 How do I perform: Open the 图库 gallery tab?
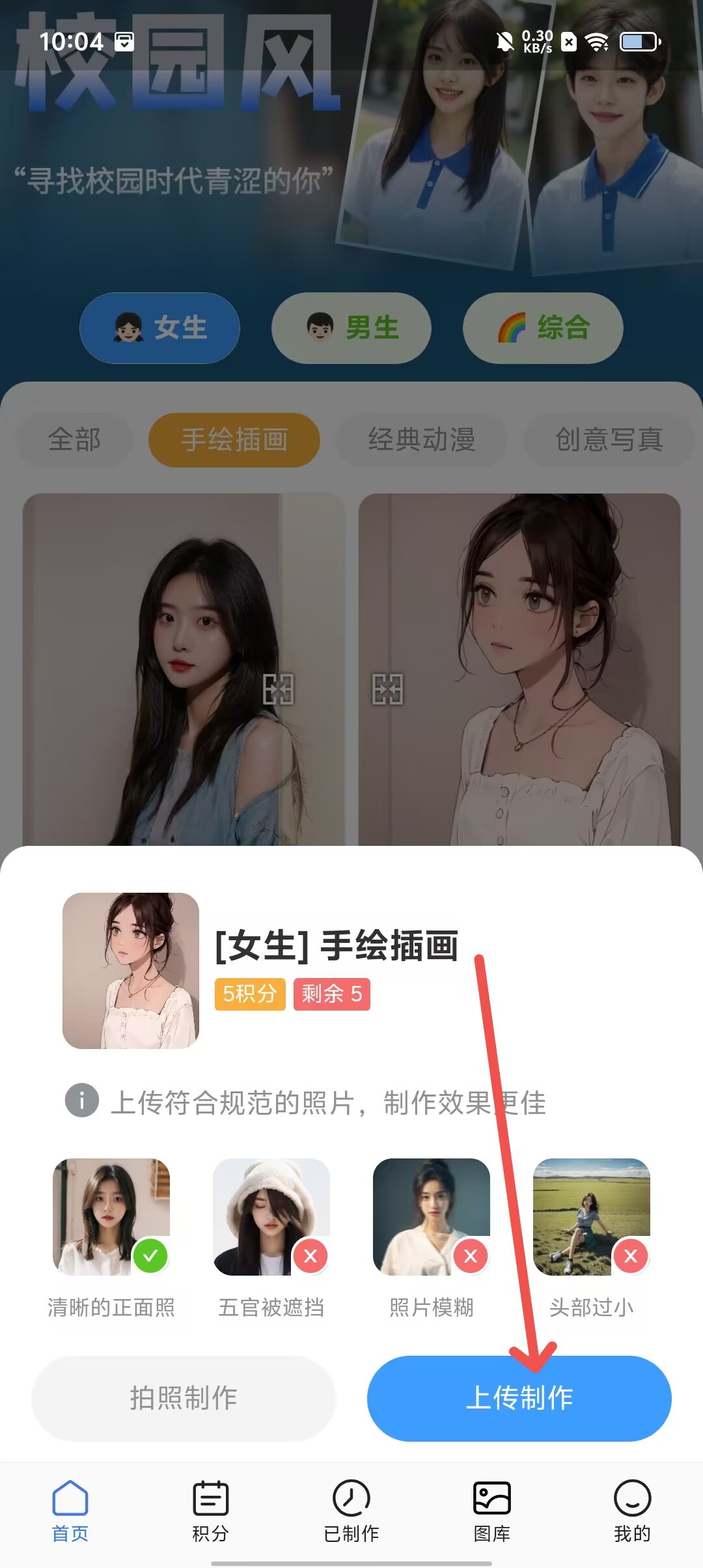491,1512
